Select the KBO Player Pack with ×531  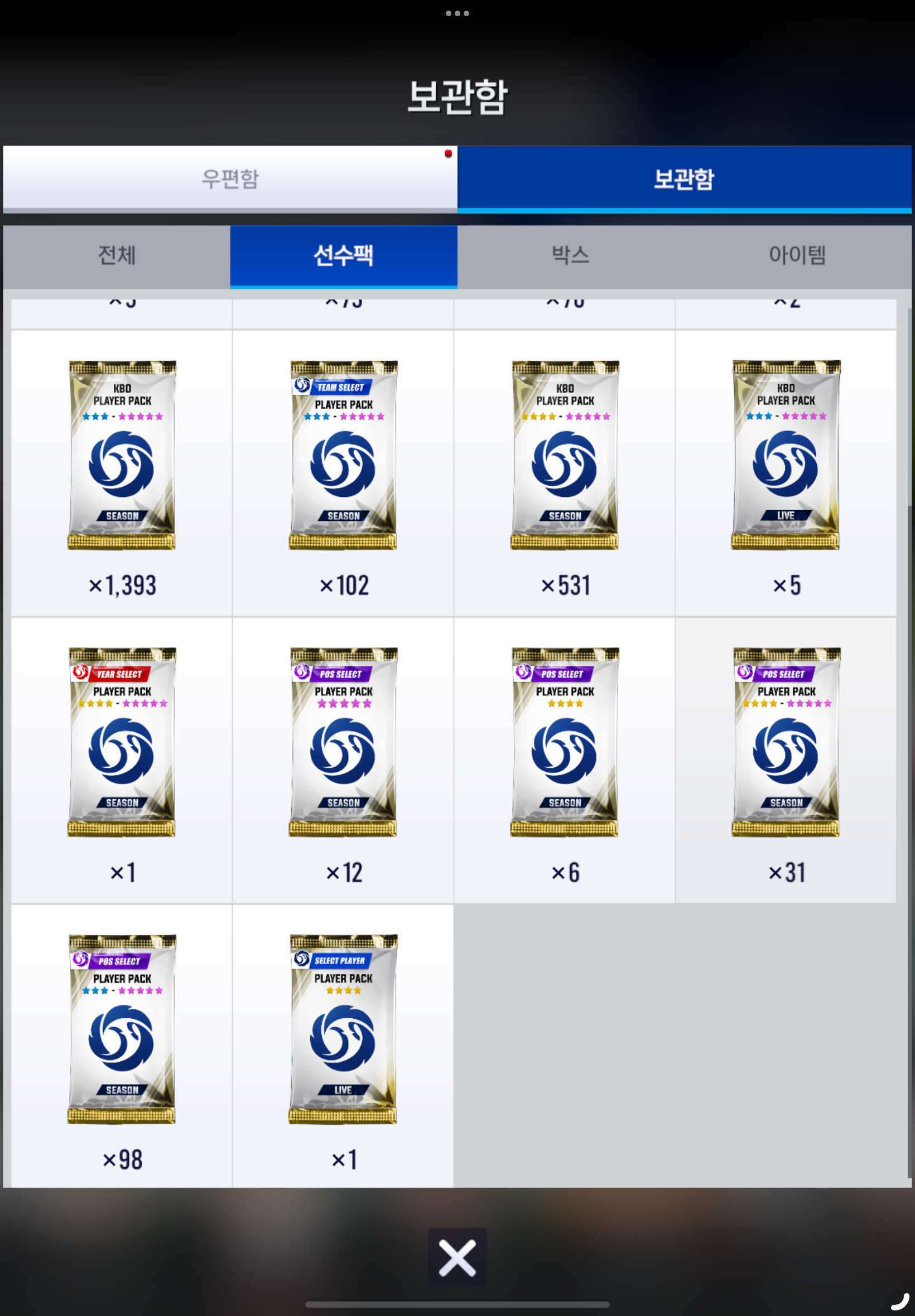565,455
